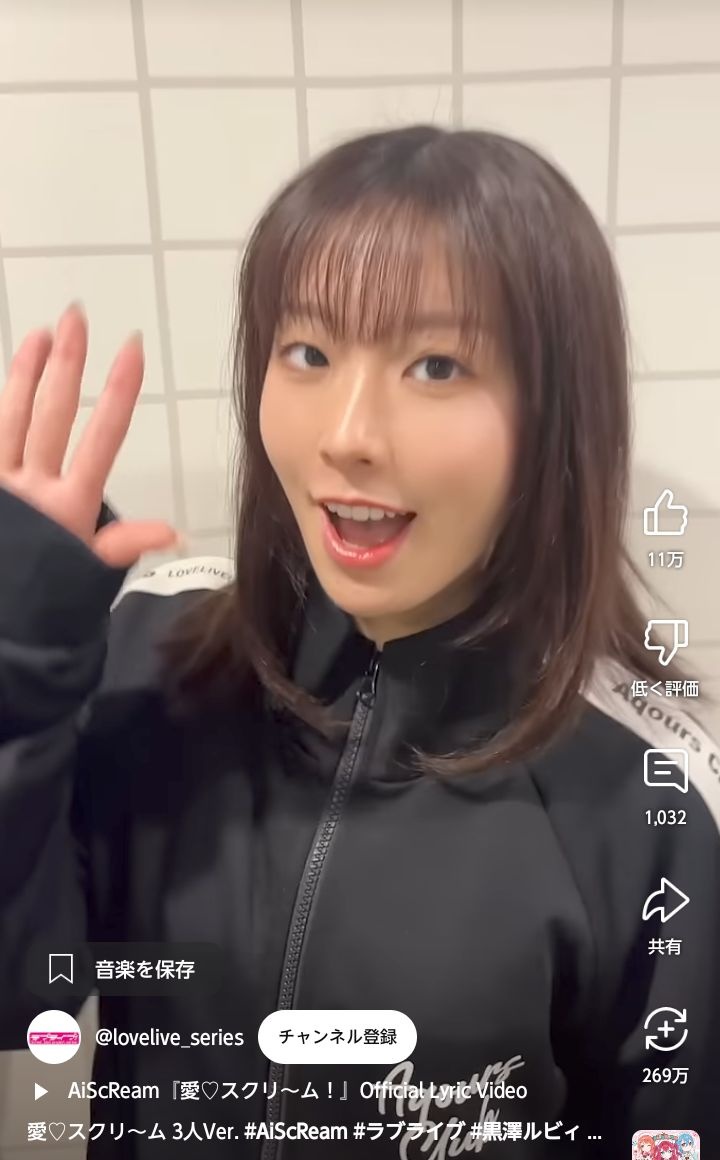This screenshot has height=1160, width=720.
Task: Expand the 愛♡スクリ～ム 3人Ver. description
Action: pos(314,1132)
